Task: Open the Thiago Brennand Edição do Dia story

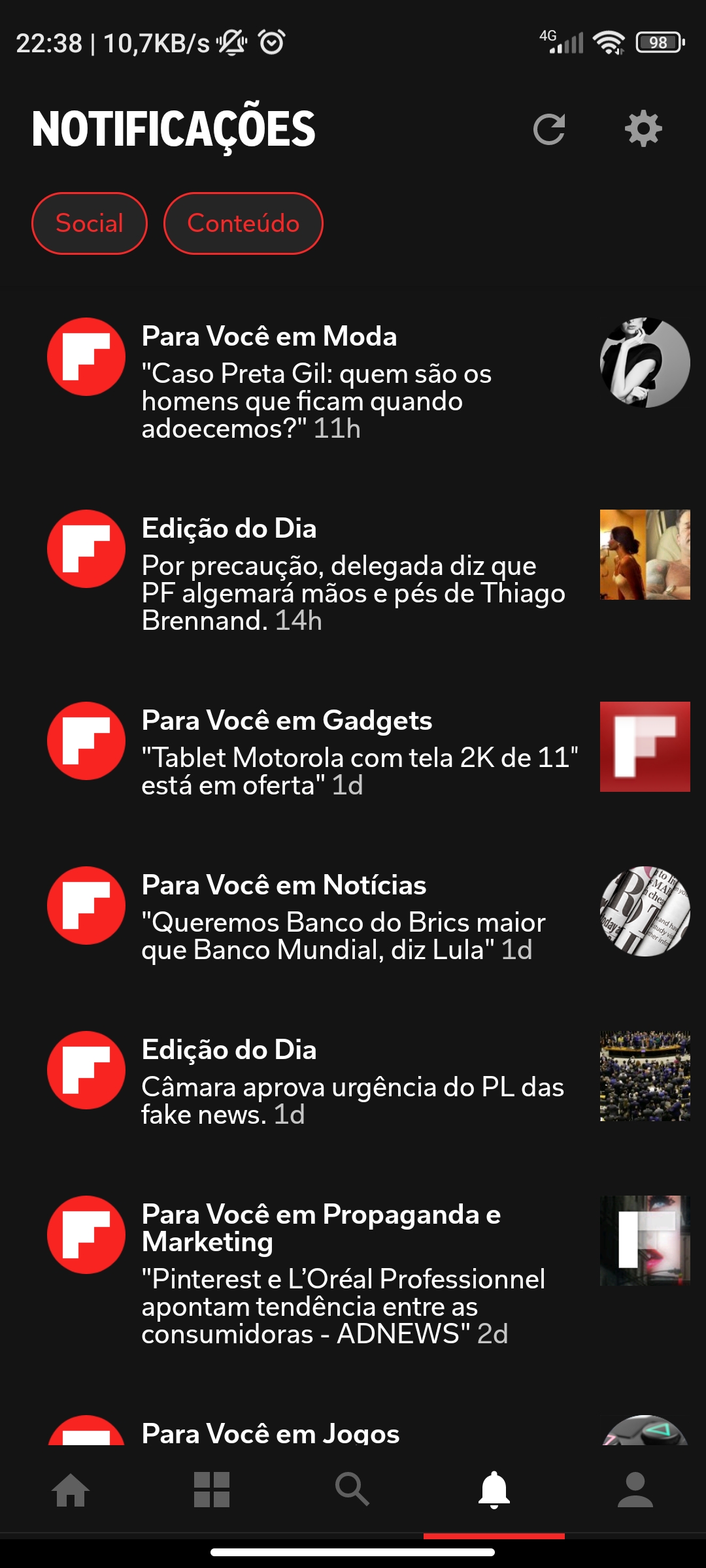Action: (x=353, y=575)
